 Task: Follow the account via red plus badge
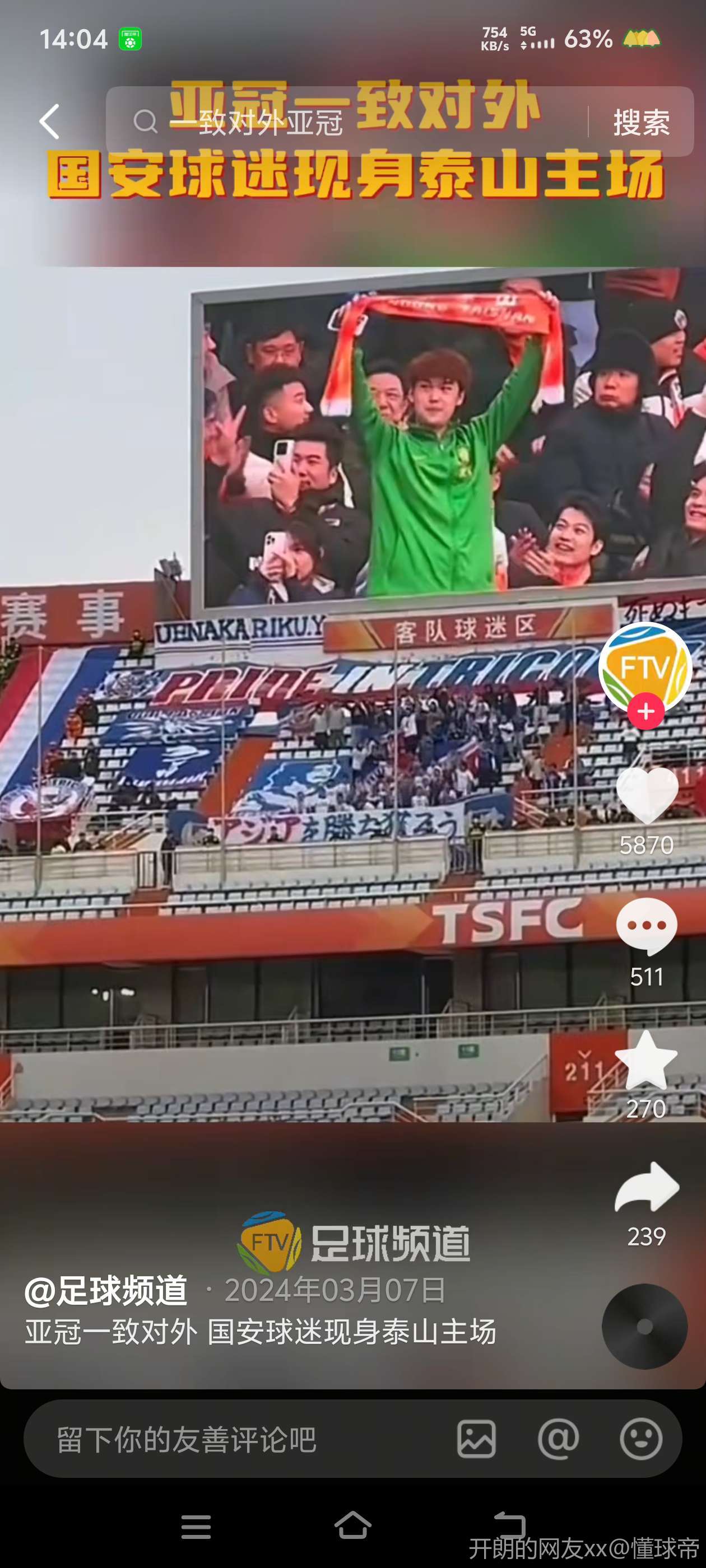click(645, 711)
